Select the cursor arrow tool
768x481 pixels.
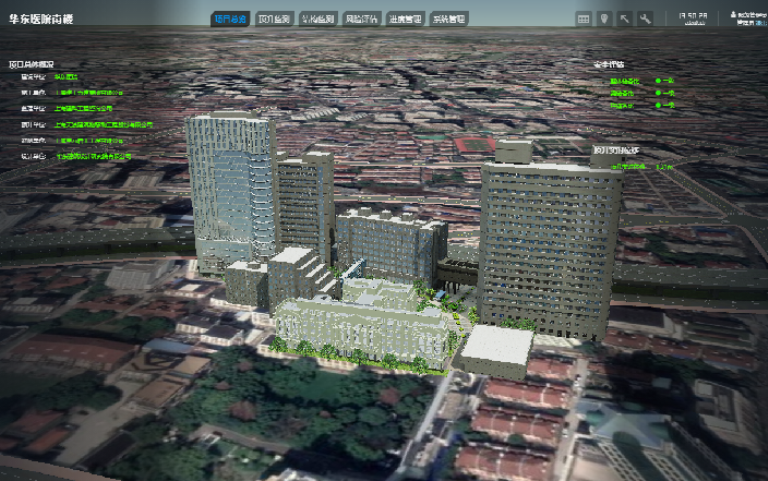point(625,18)
